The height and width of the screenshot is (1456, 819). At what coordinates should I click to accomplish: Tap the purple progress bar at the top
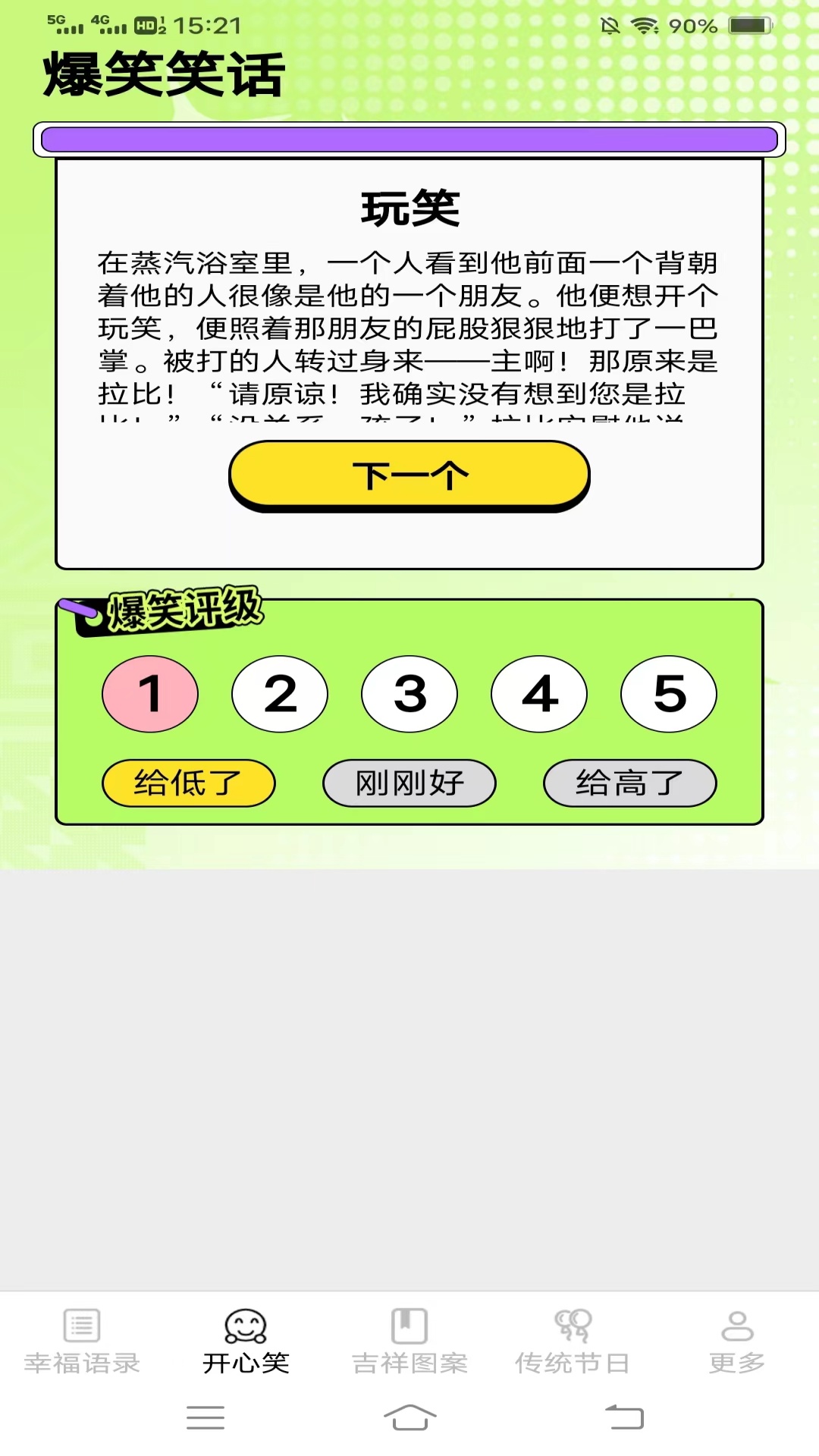(x=409, y=138)
